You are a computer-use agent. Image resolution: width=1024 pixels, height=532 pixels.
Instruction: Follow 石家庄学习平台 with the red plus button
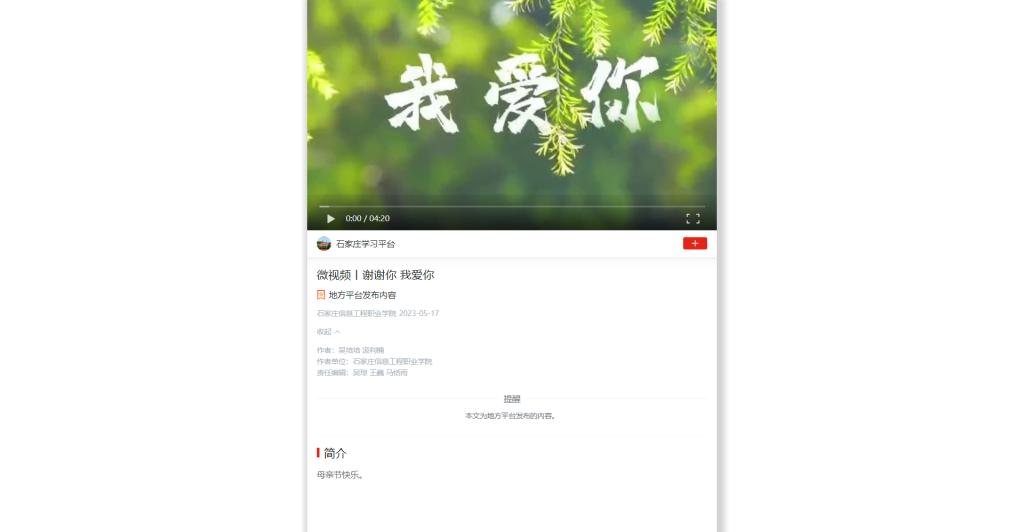coord(694,243)
